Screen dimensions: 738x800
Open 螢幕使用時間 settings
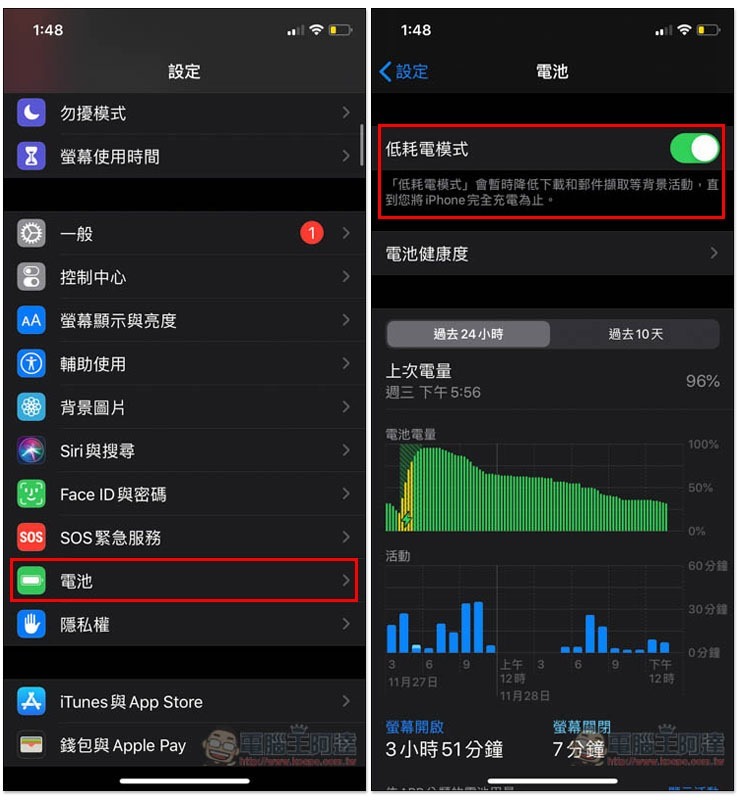(184, 156)
